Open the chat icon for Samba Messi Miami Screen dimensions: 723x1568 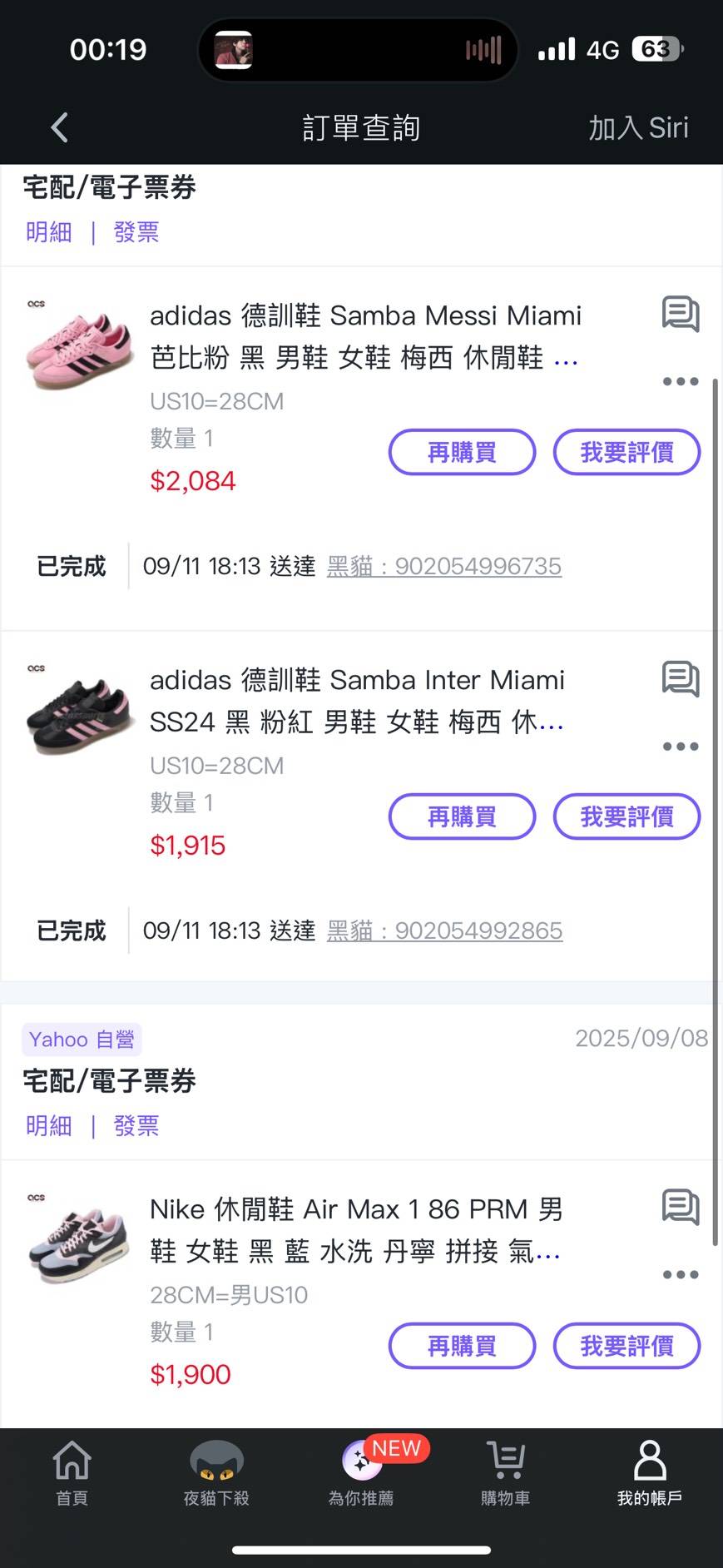click(x=680, y=314)
